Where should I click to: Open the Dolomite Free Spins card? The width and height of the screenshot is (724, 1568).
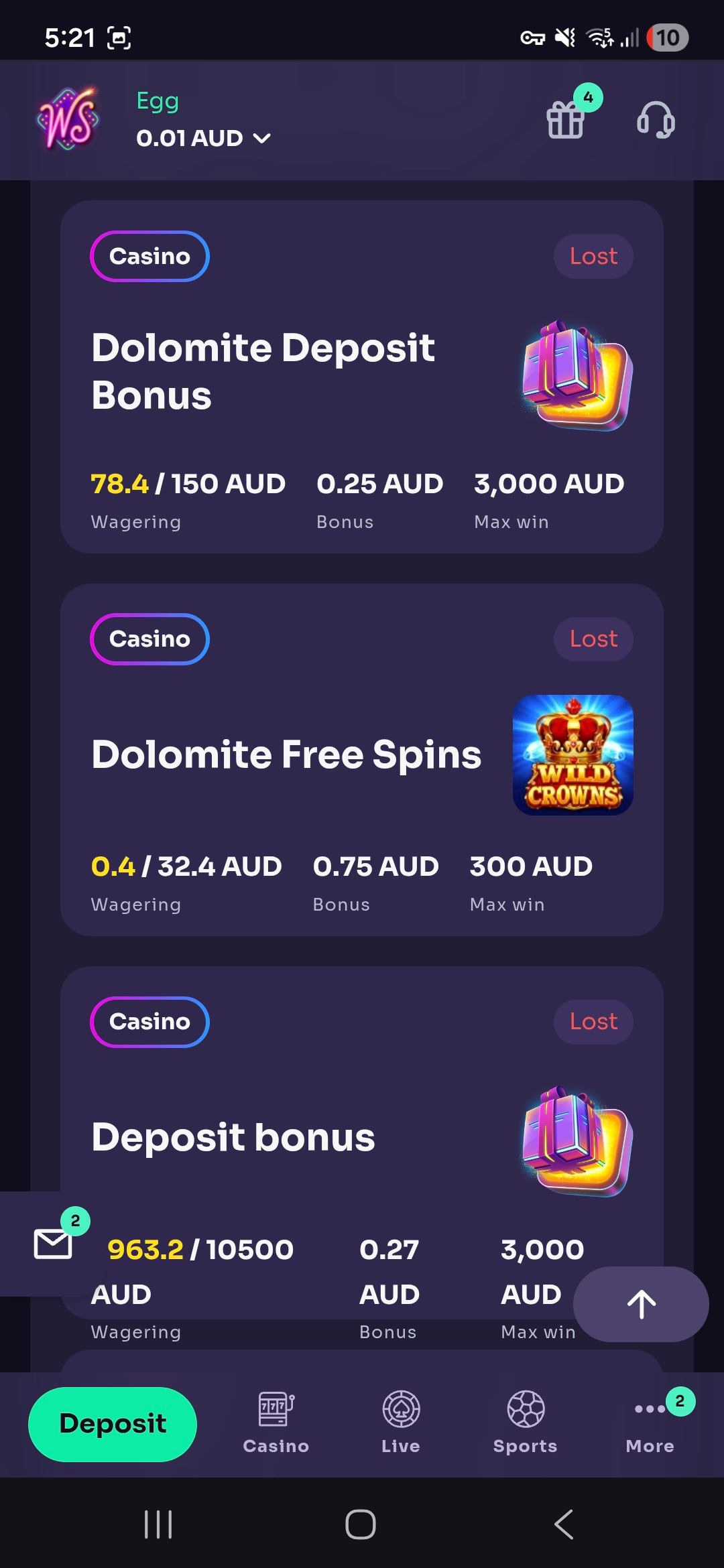point(286,755)
